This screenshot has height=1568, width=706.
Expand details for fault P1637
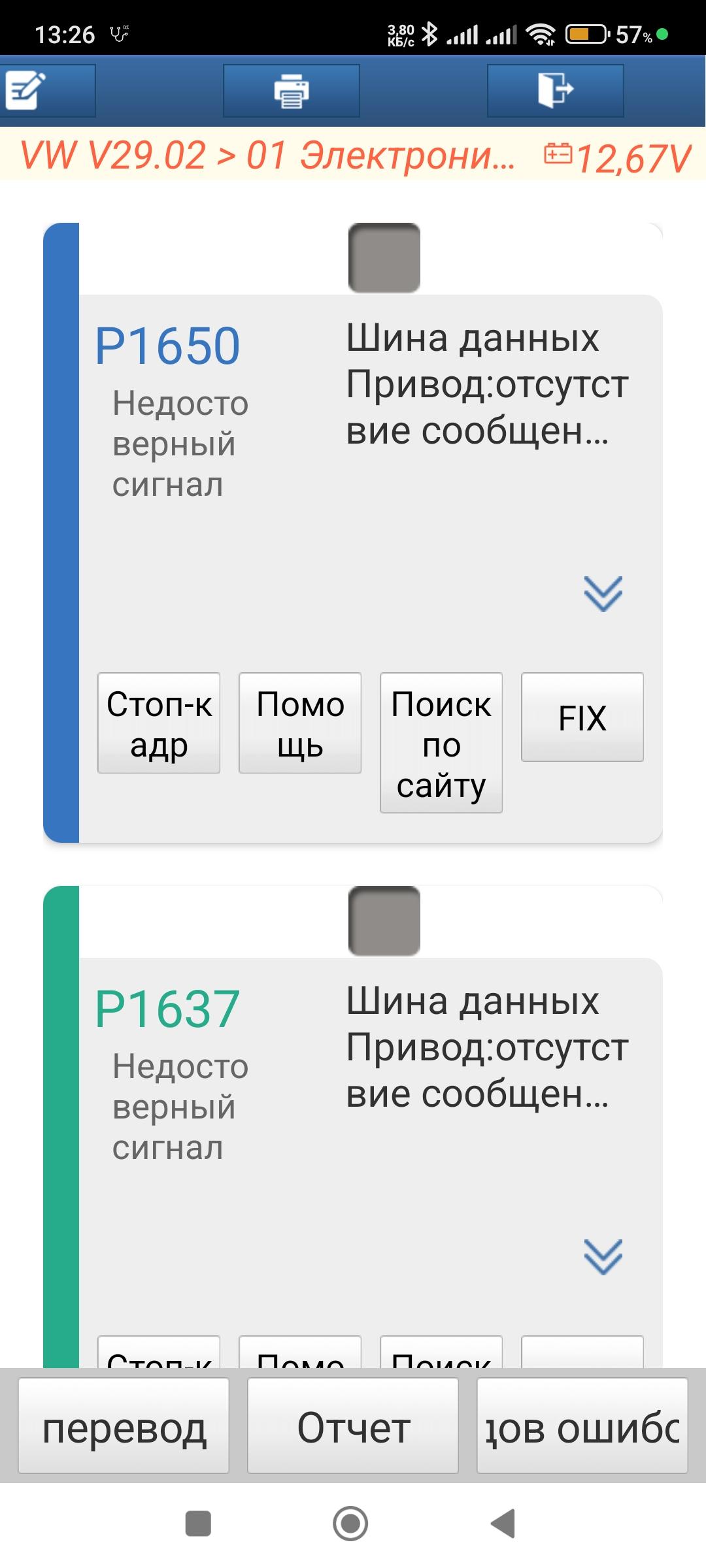click(x=603, y=1257)
